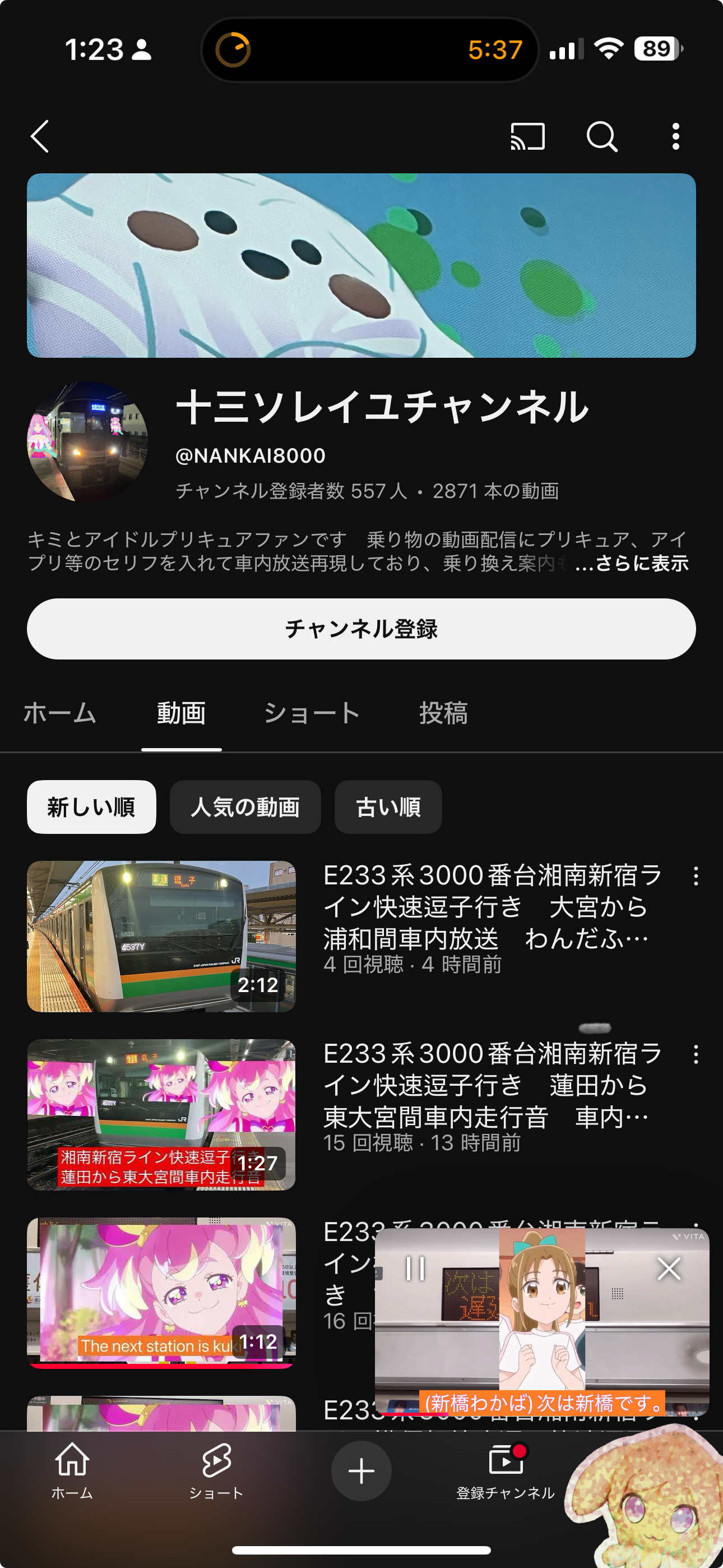The height and width of the screenshot is (1568, 723).
Task: Select the 新しい順 sort chip
Action: coord(91,806)
